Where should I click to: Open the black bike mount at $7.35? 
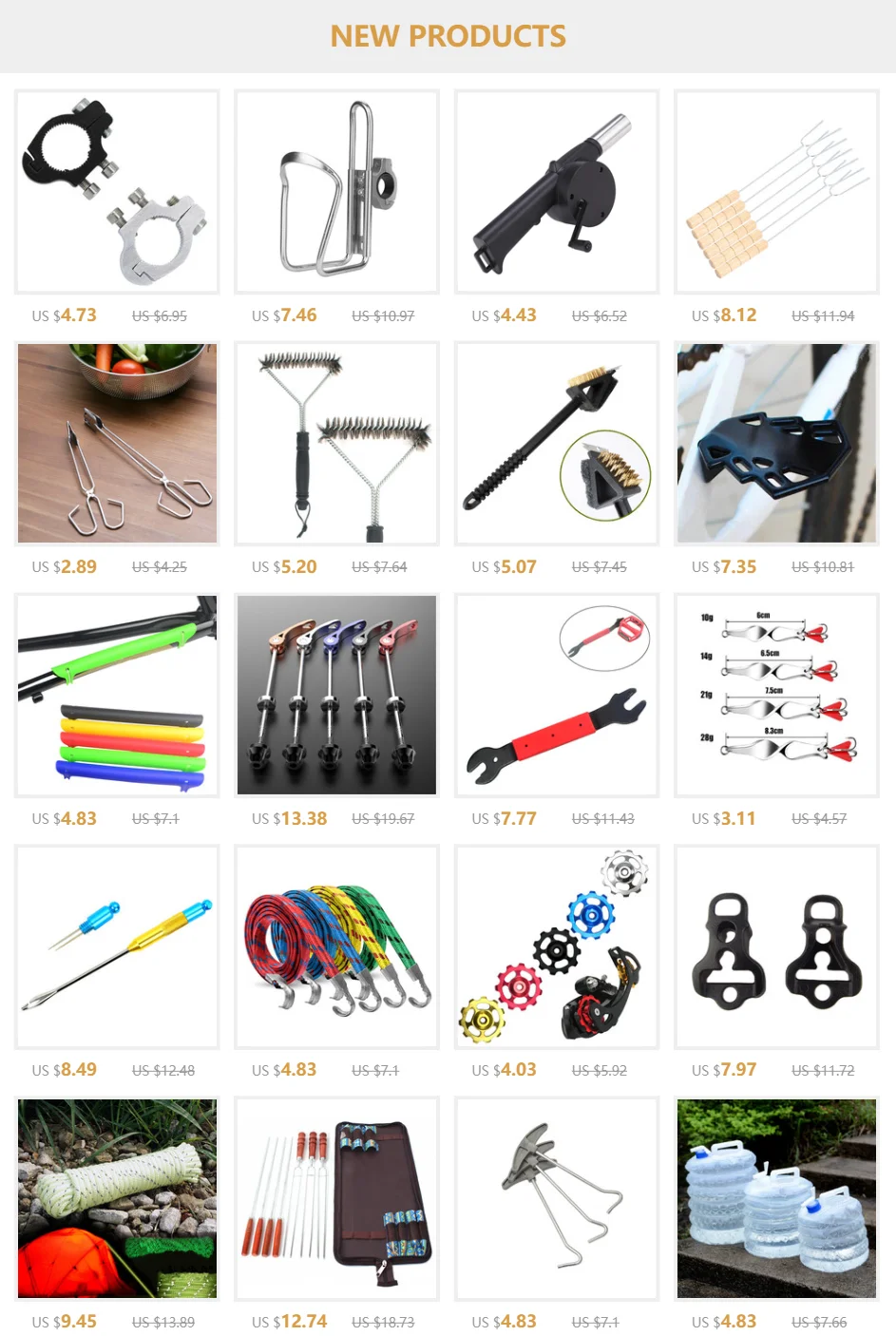[x=776, y=444]
